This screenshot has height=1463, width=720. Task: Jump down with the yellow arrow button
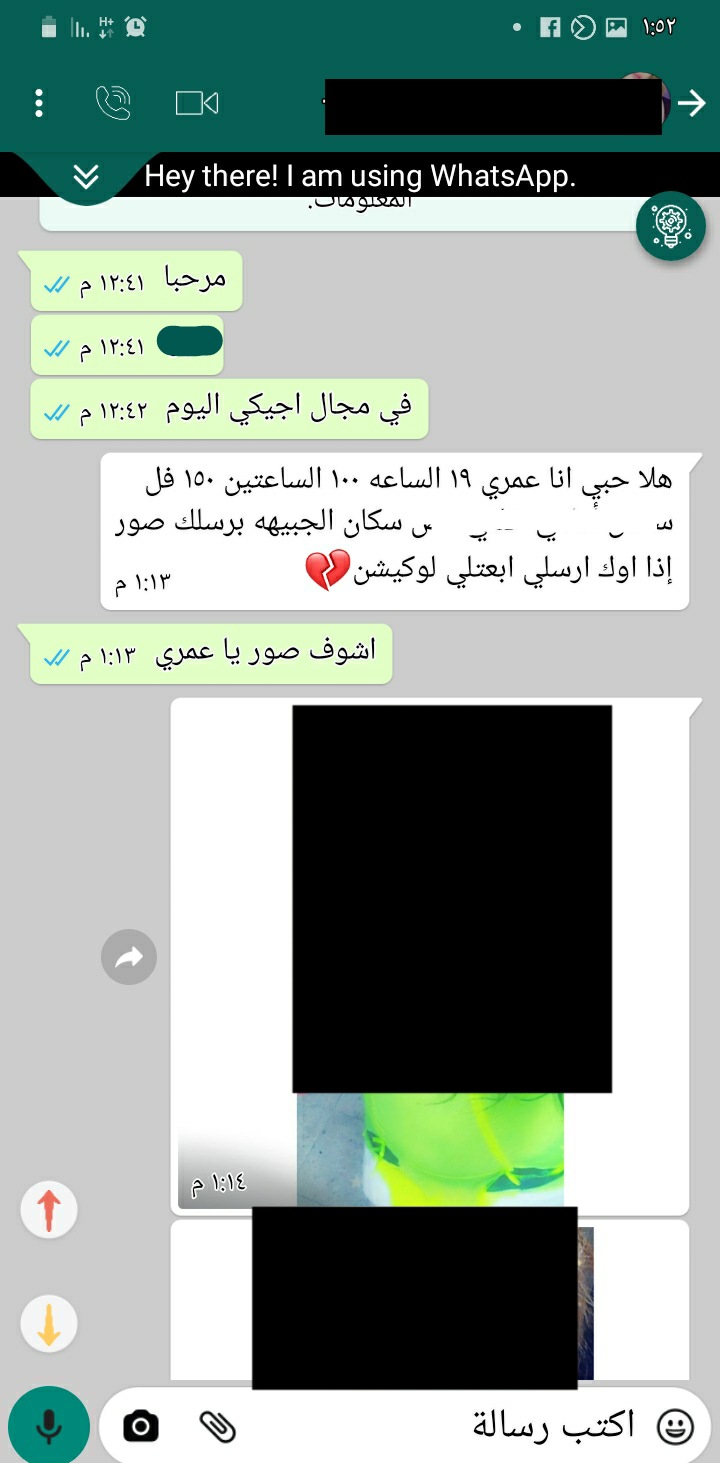pyautogui.click(x=49, y=1324)
